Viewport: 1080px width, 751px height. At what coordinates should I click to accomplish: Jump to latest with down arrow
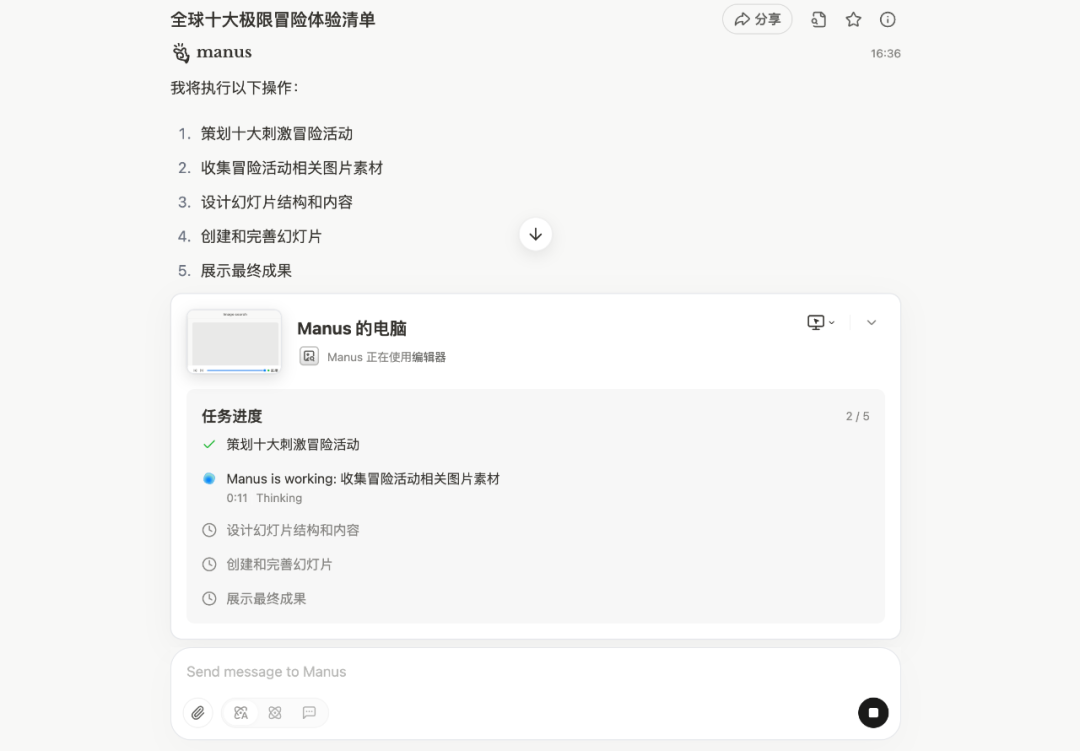click(535, 234)
